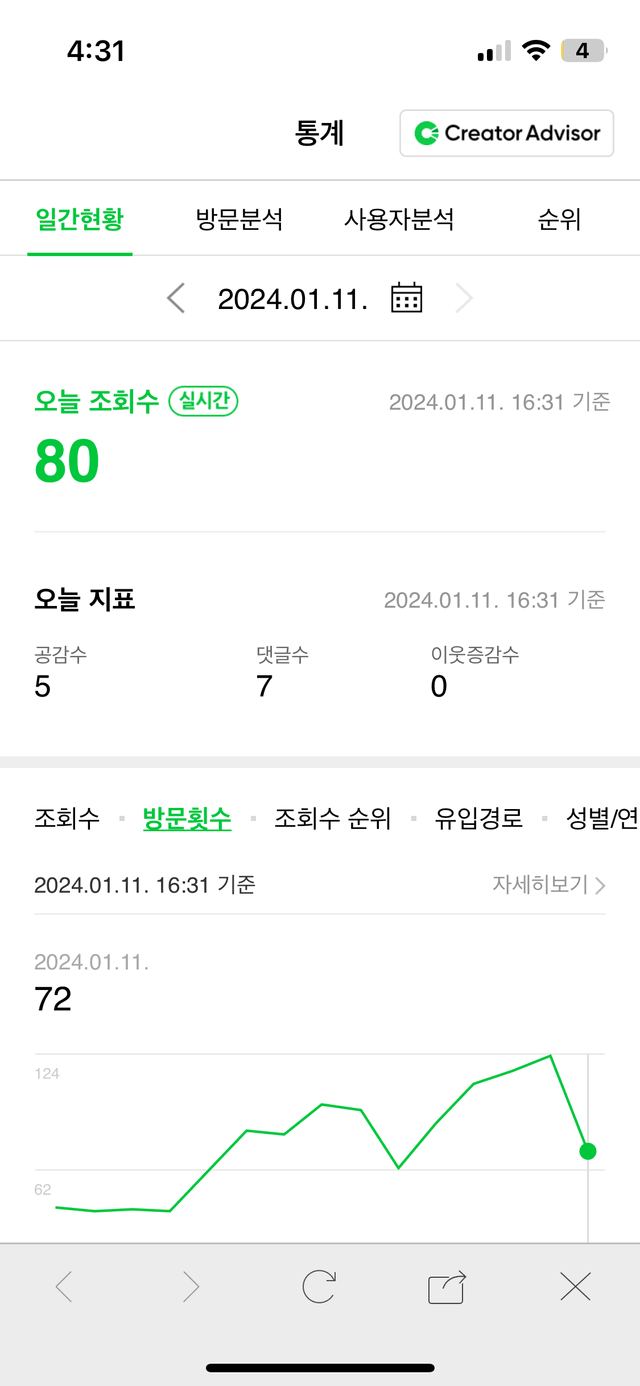Open 자세히보기 for details
The height and width of the screenshot is (1386, 640).
[549, 885]
